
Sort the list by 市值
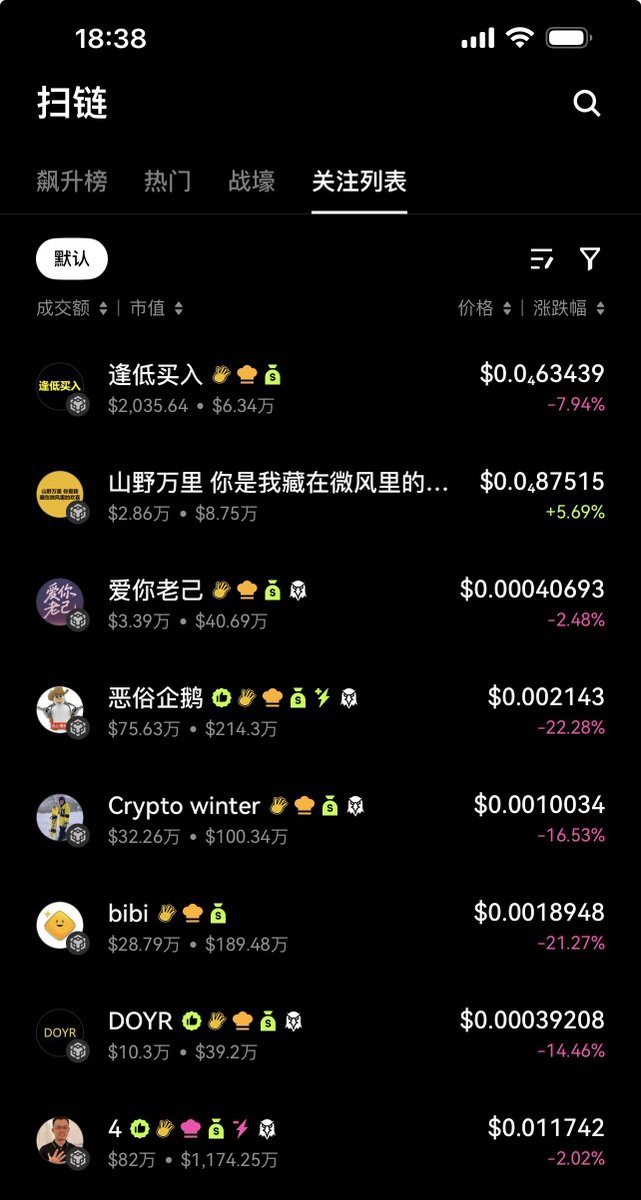coord(156,308)
